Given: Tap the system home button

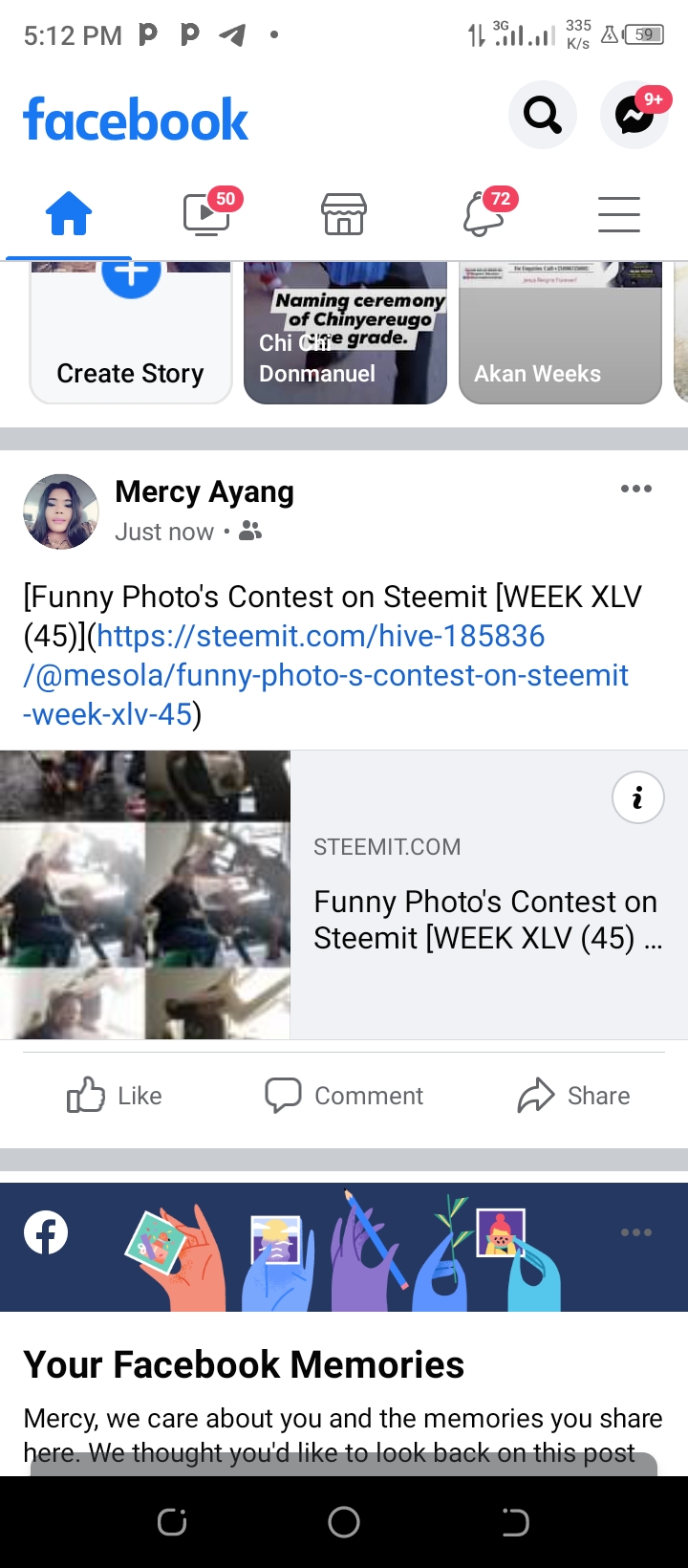Looking at the screenshot, I should pyautogui.click(x=344, y=1522).
